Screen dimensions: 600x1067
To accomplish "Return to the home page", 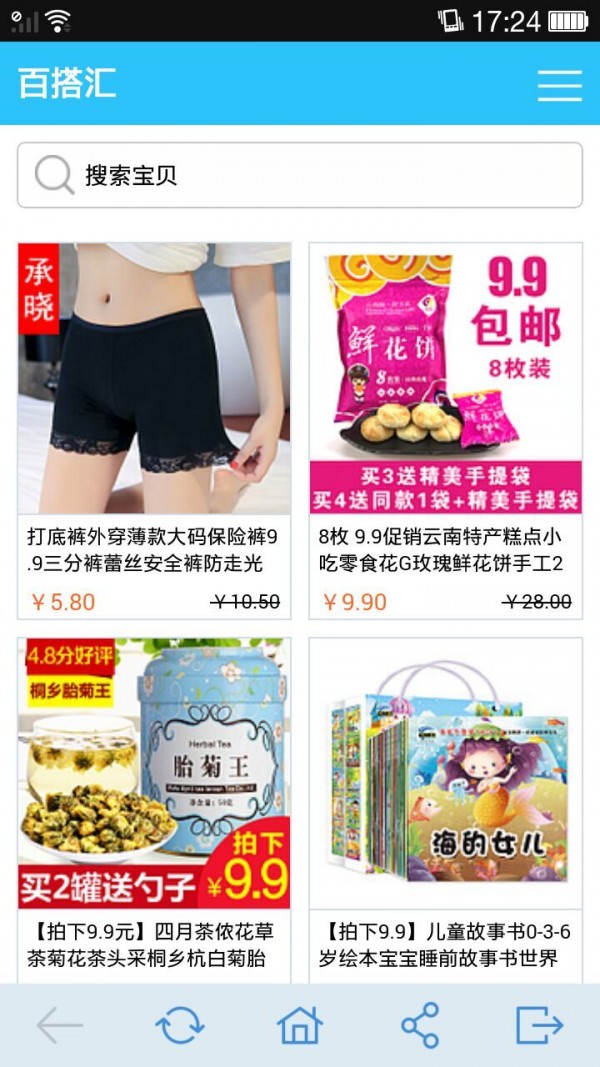I will click(x=300, y=1025).
